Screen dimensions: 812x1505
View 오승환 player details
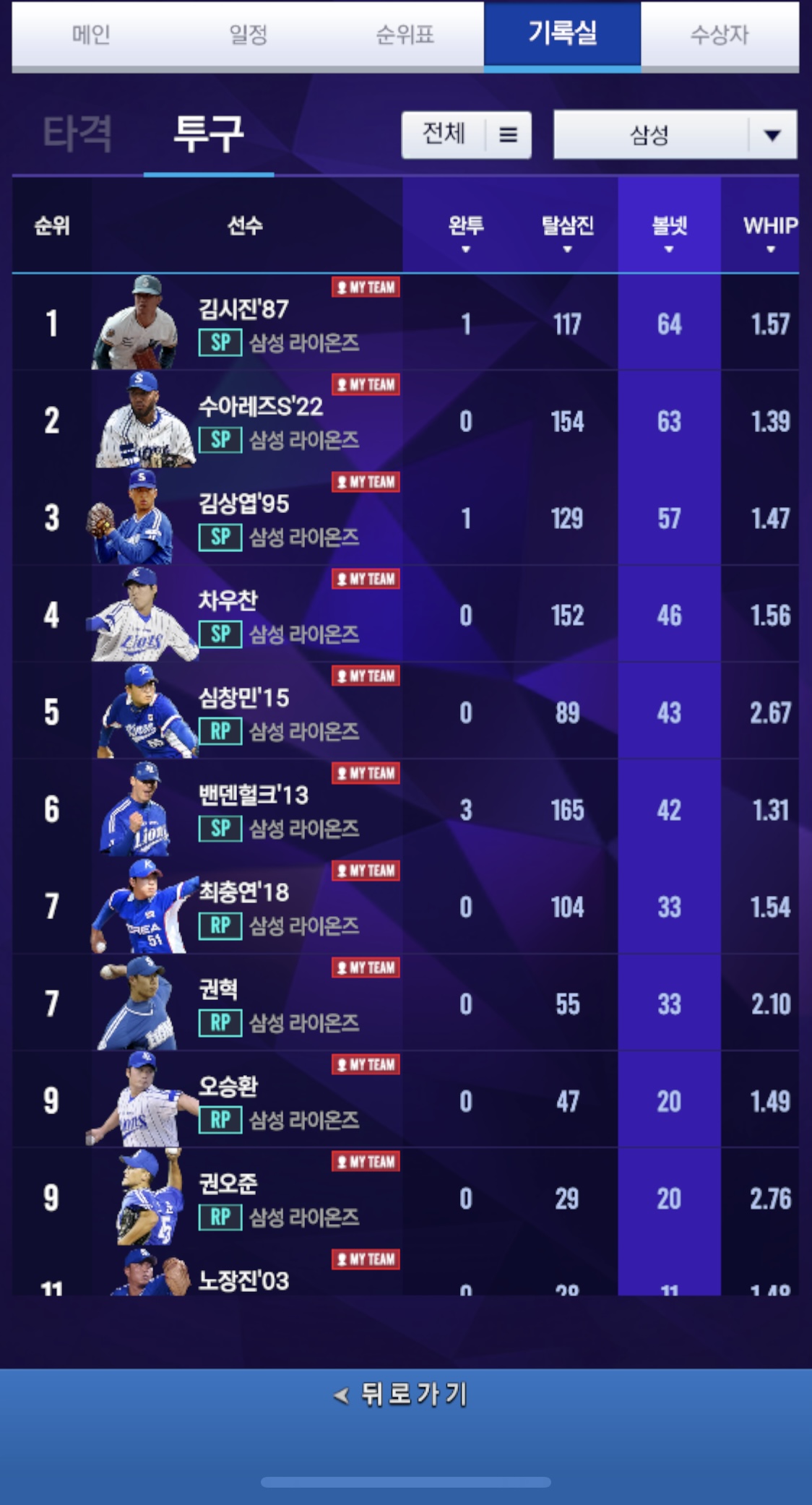228,1100
